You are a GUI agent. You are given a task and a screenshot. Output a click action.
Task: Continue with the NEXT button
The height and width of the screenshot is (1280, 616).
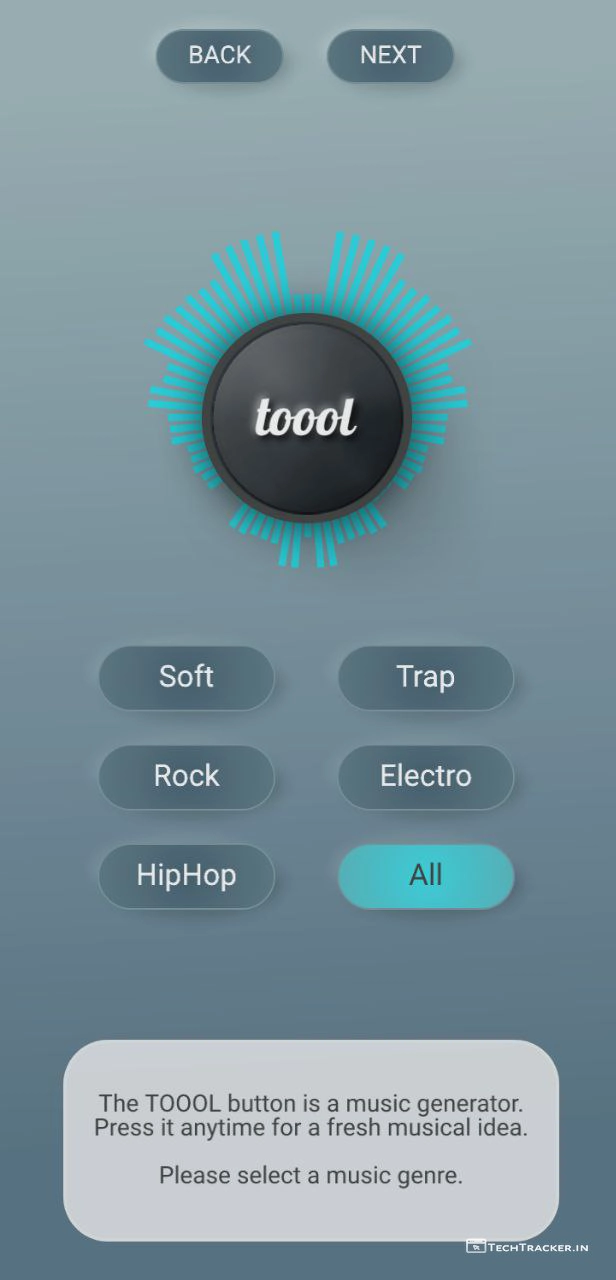coord(390,55)
